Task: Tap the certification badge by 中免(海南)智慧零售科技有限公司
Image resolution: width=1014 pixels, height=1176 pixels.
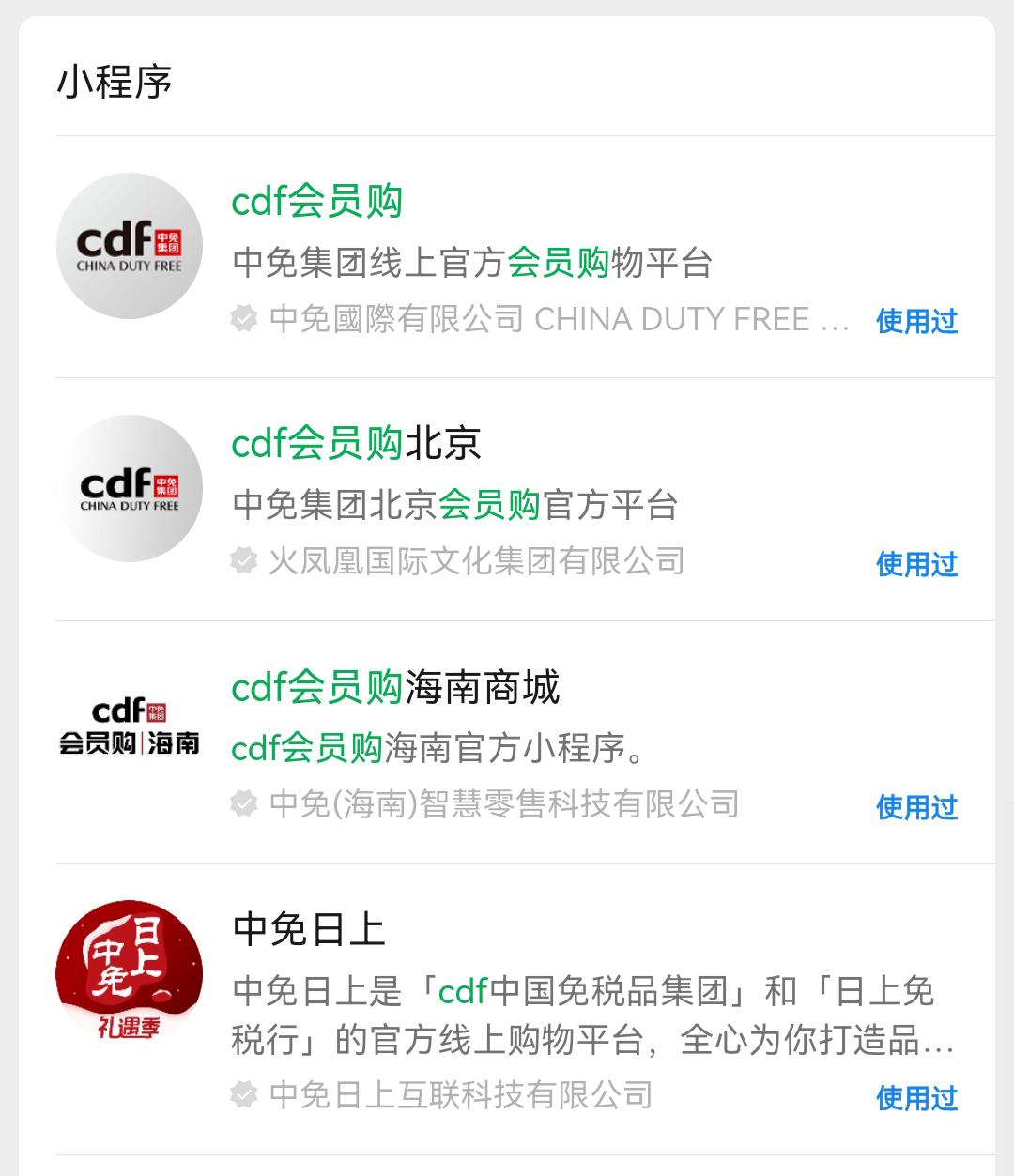Action: [x=242, y=802]
